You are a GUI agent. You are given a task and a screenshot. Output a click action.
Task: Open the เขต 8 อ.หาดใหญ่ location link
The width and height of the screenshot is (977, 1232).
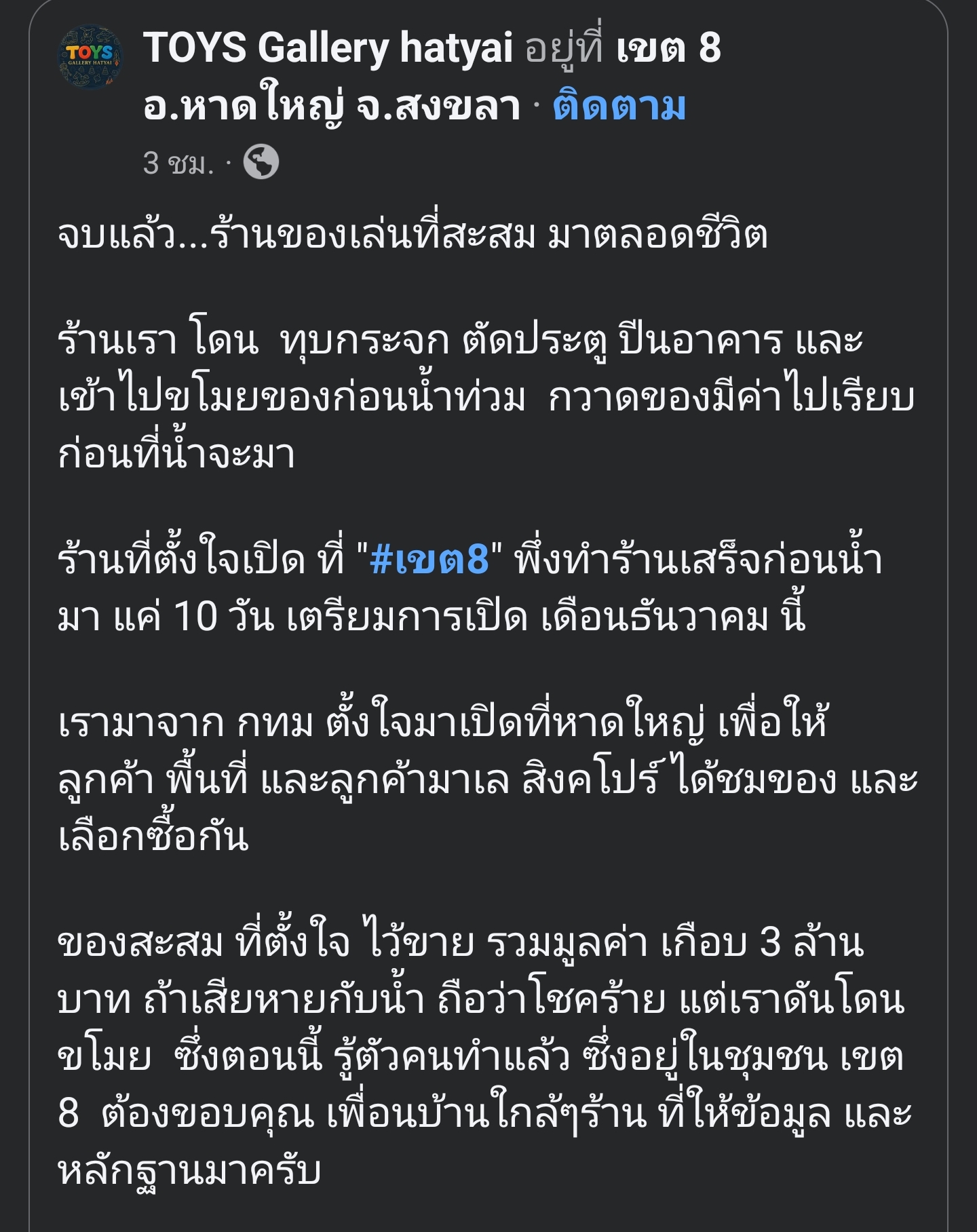click(331, 107)
